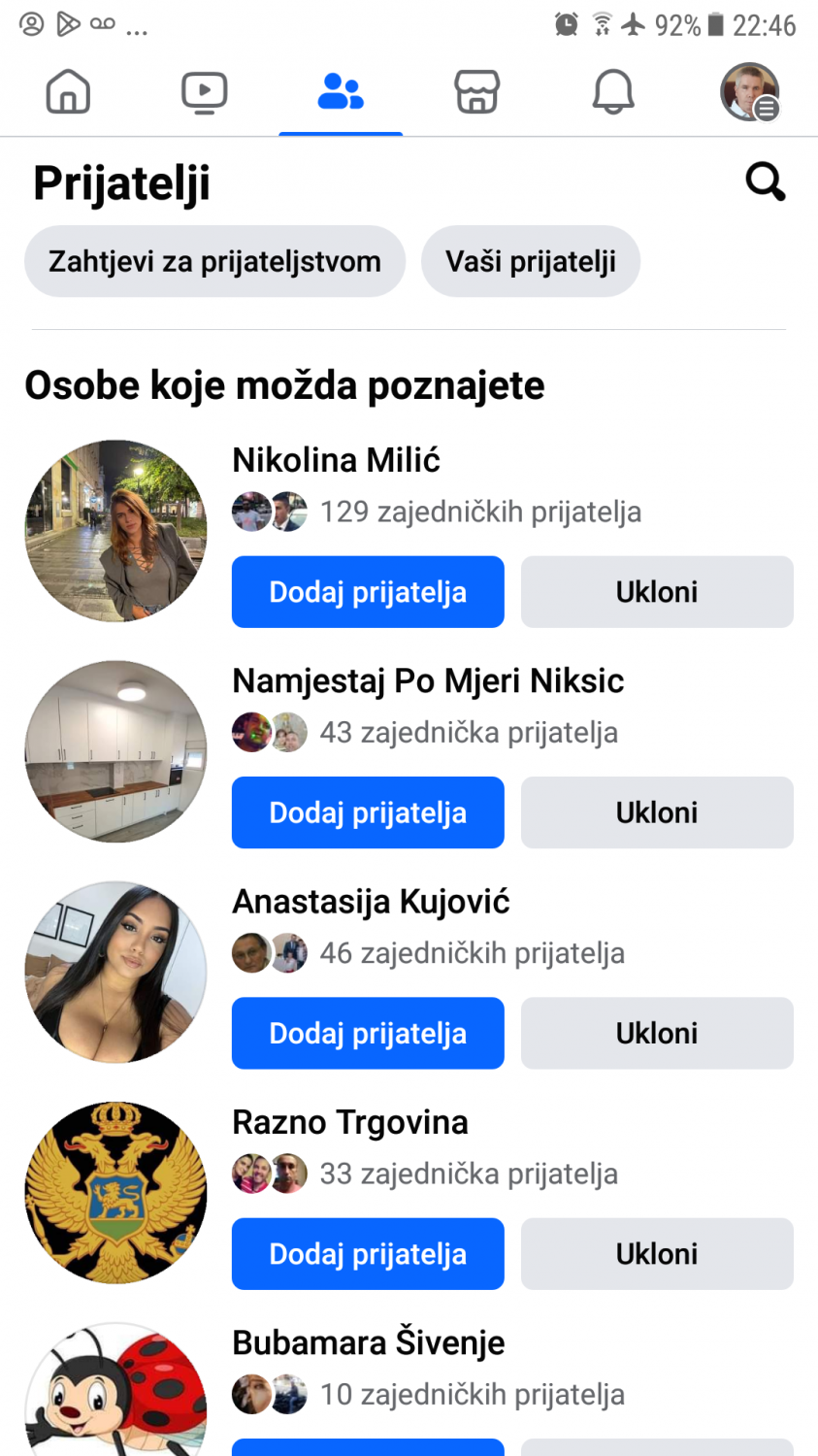Image resolution: width=818 pixels, height=1456 pixels.
Task: Add Razno Trgovina as a friend
Action: [368, 1254]
